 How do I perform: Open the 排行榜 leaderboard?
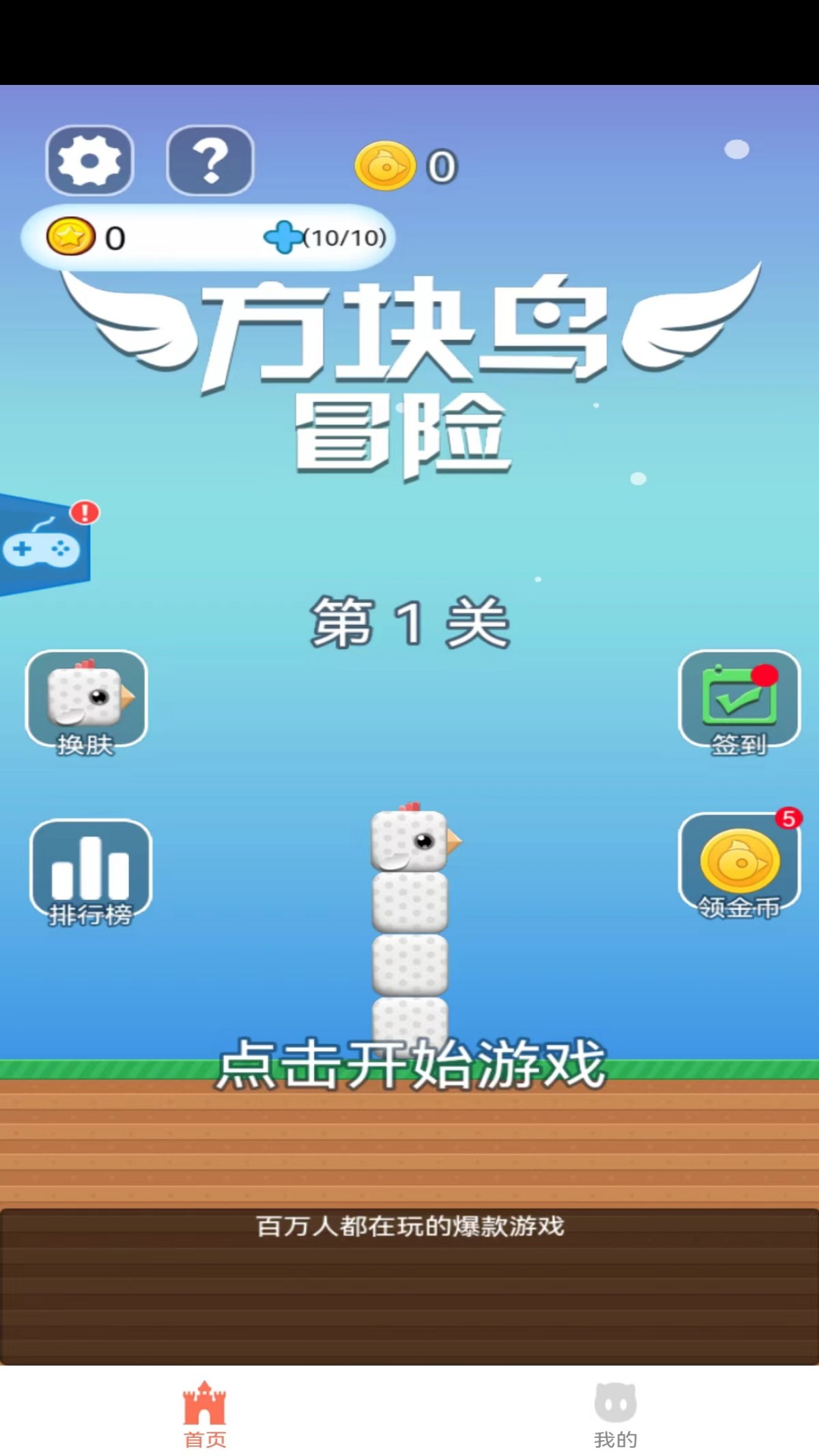pos(90,871)
